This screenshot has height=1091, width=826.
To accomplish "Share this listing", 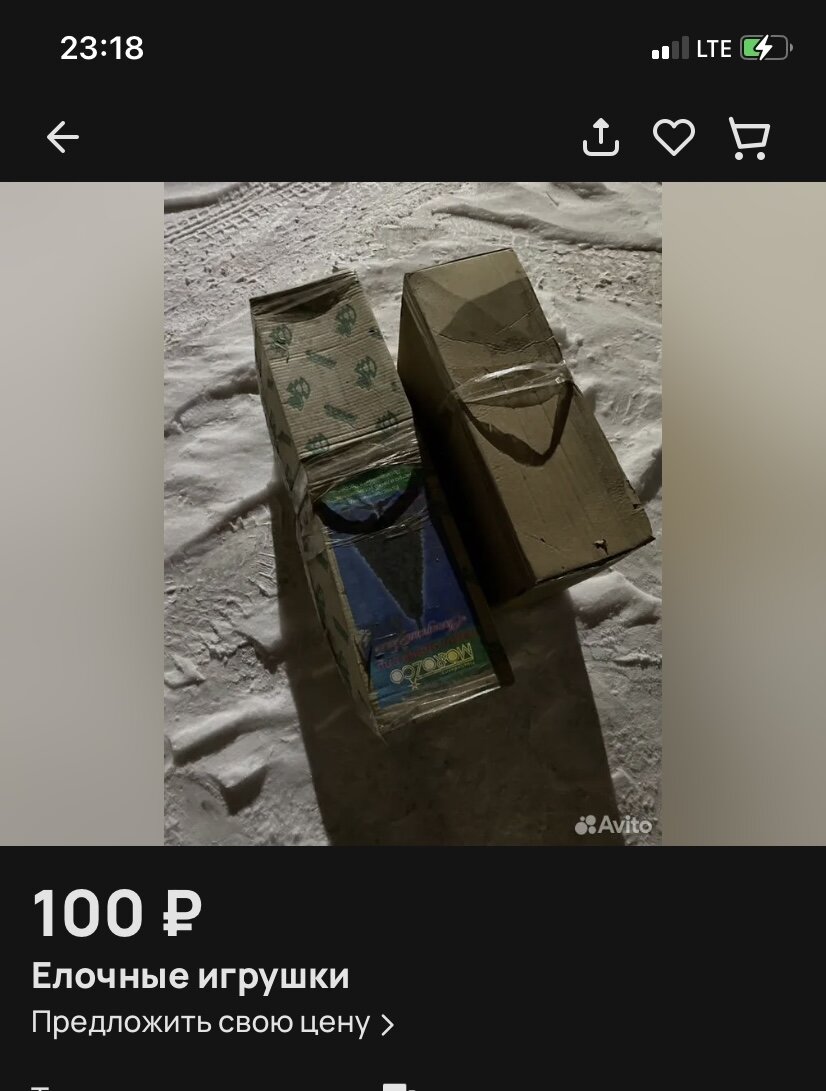I will [x=601, y=137].
